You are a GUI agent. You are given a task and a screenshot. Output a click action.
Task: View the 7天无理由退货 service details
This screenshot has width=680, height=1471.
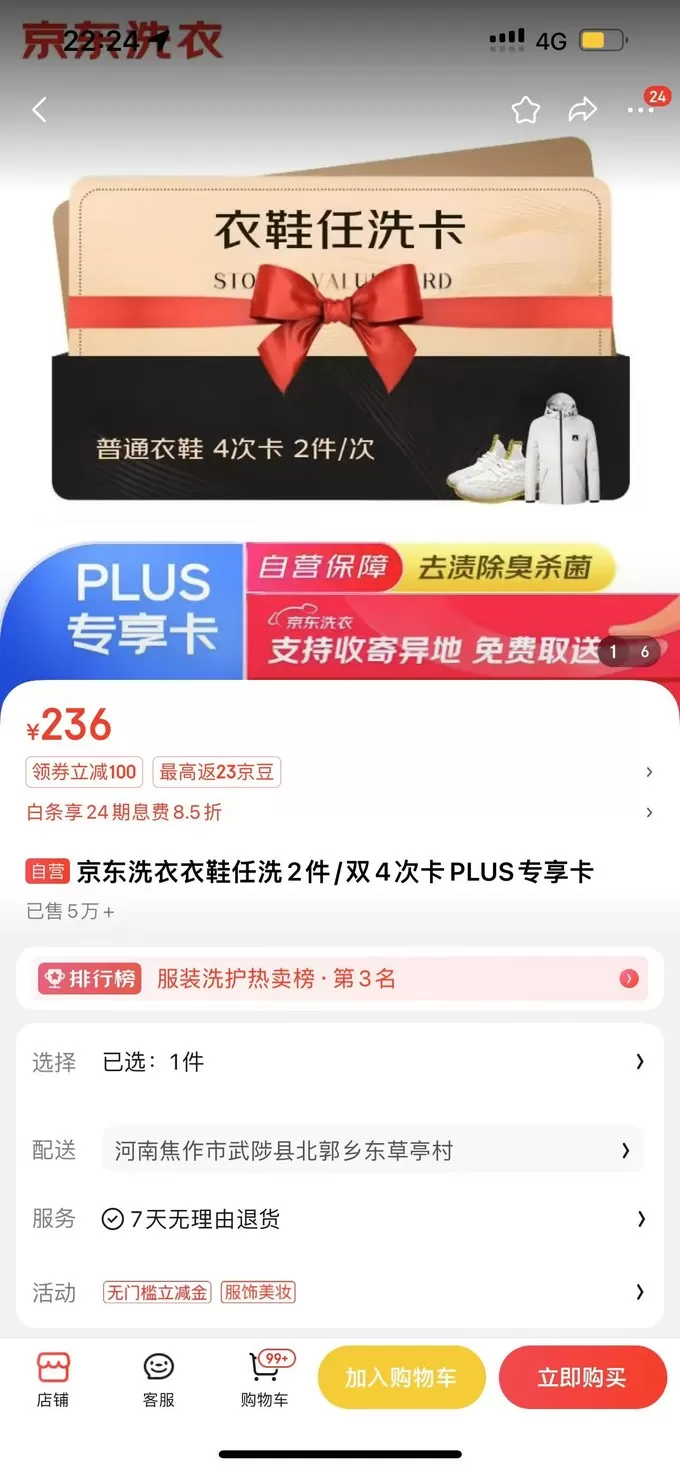[340, 1219]
